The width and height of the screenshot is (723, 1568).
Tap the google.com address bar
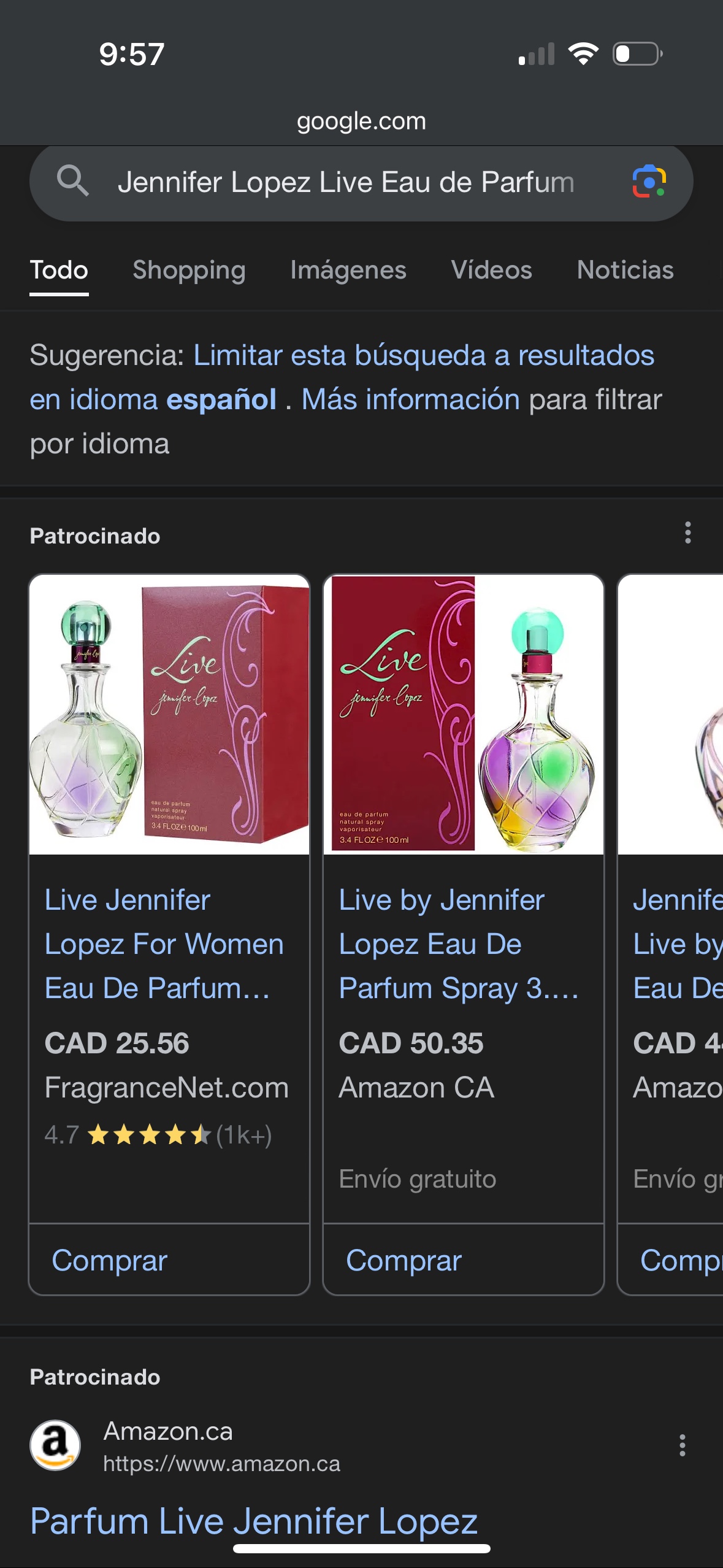click(x=361, y=121)
